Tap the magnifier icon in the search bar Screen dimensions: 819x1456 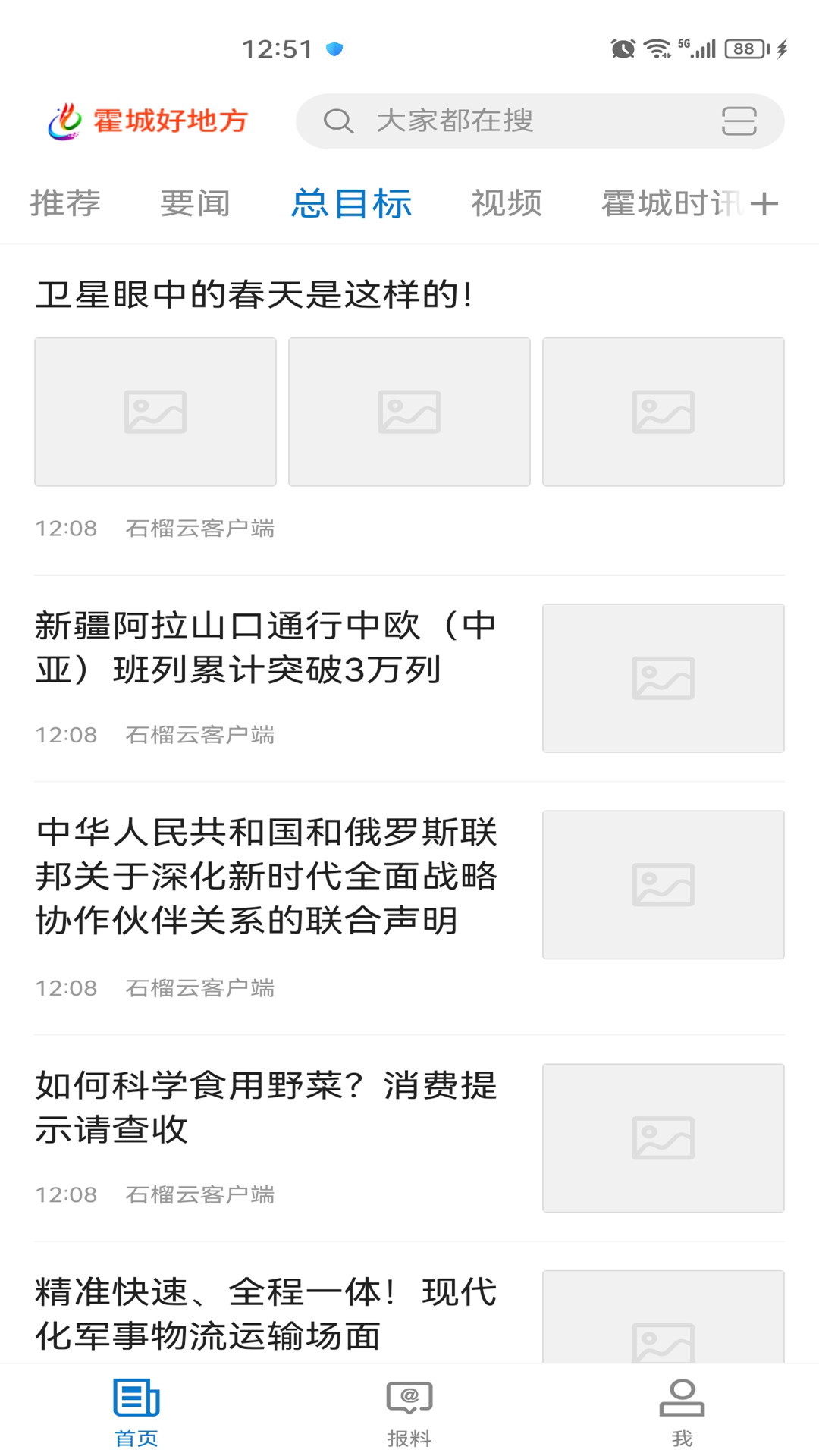339,121
